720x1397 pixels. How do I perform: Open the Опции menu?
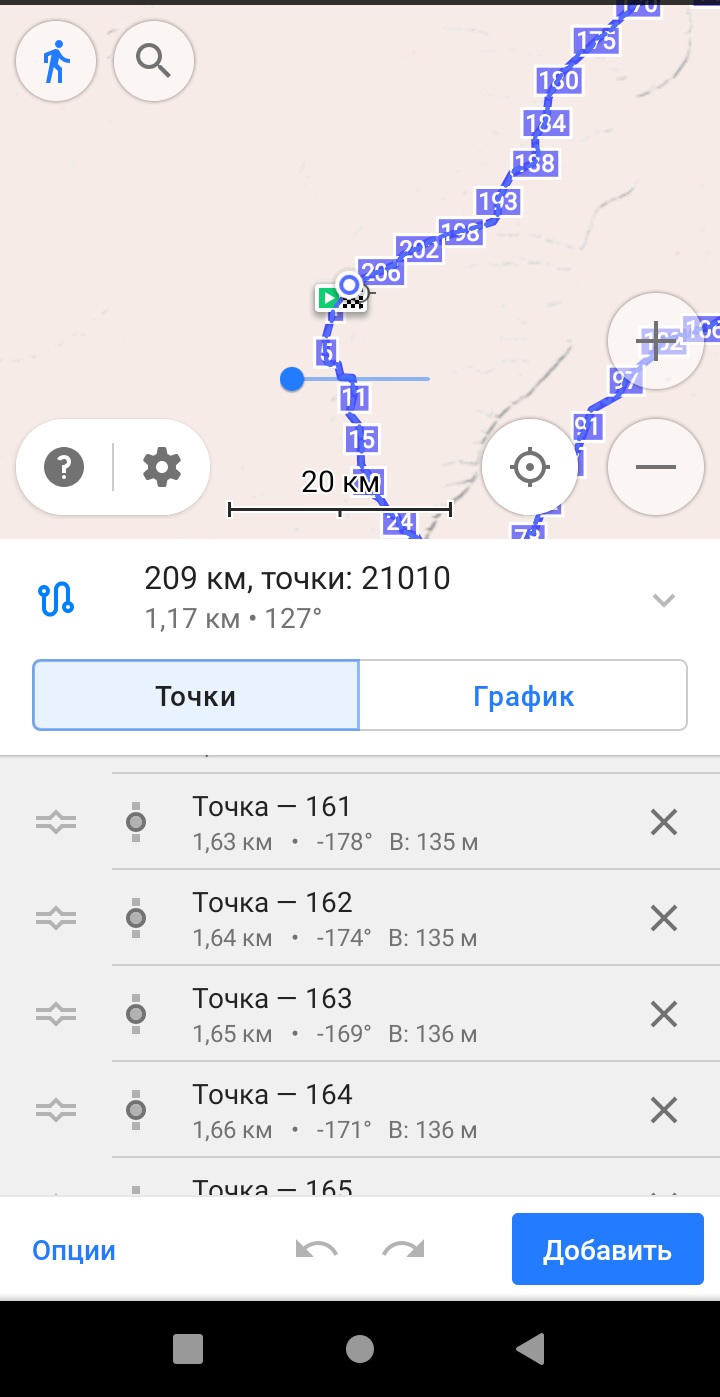73,1249
